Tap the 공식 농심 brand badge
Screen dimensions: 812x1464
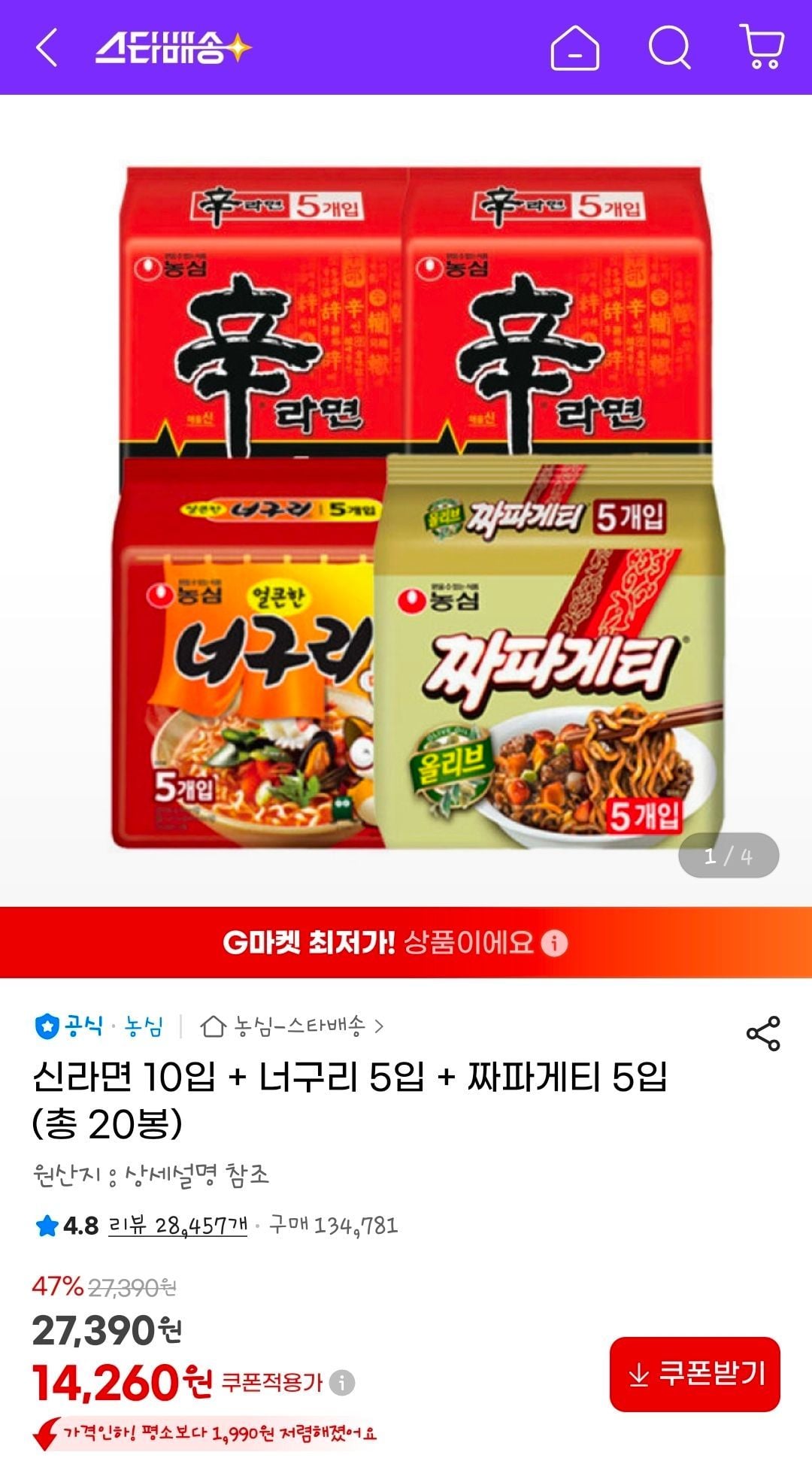(x=99, y=1026)
